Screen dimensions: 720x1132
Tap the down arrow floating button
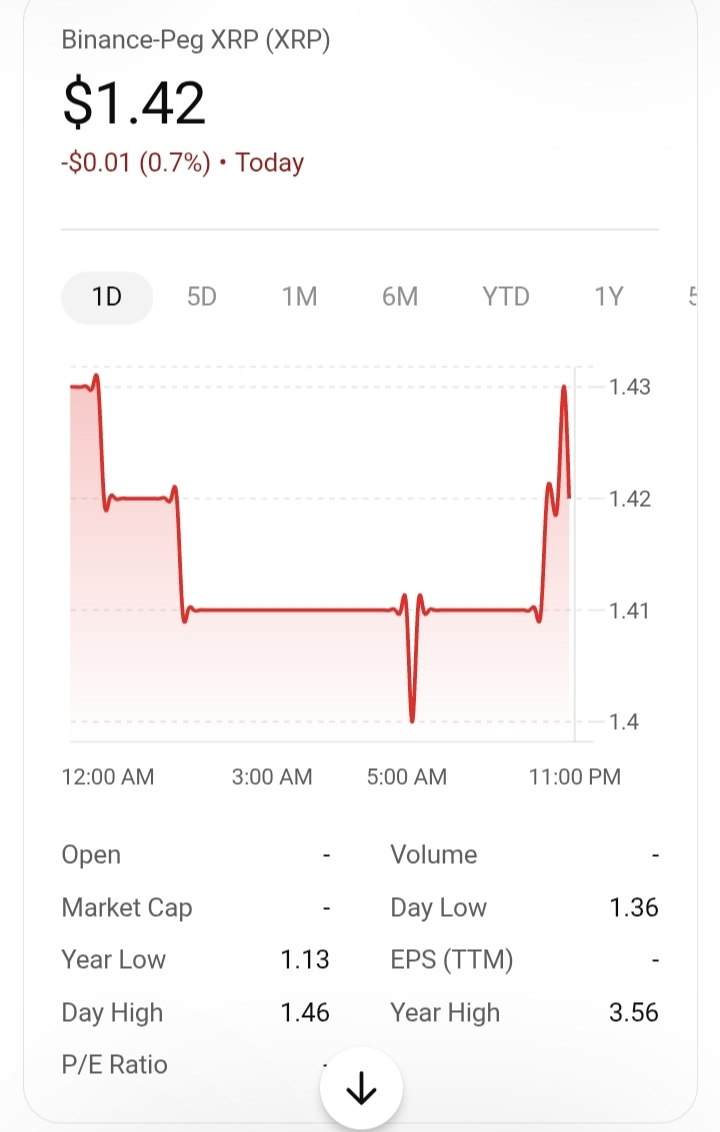click(x=361, y=1088)
